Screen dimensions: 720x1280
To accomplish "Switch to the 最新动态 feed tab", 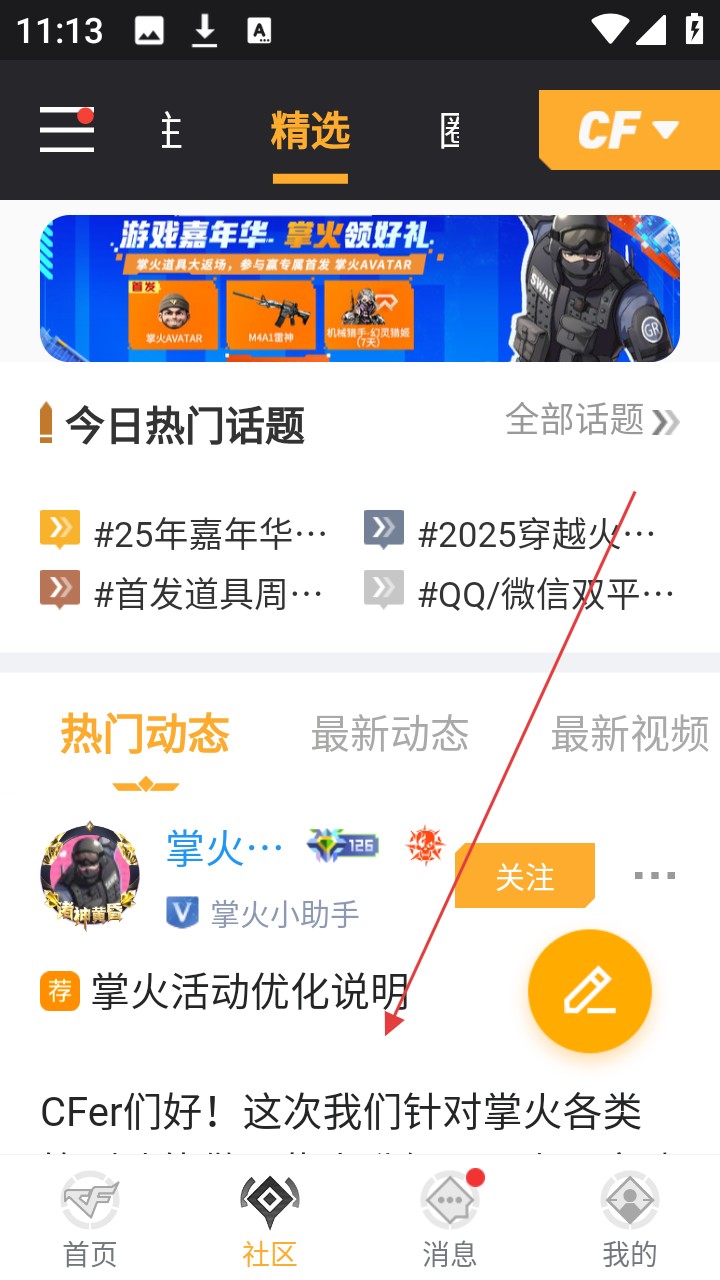I will click(x=389, y=735).
